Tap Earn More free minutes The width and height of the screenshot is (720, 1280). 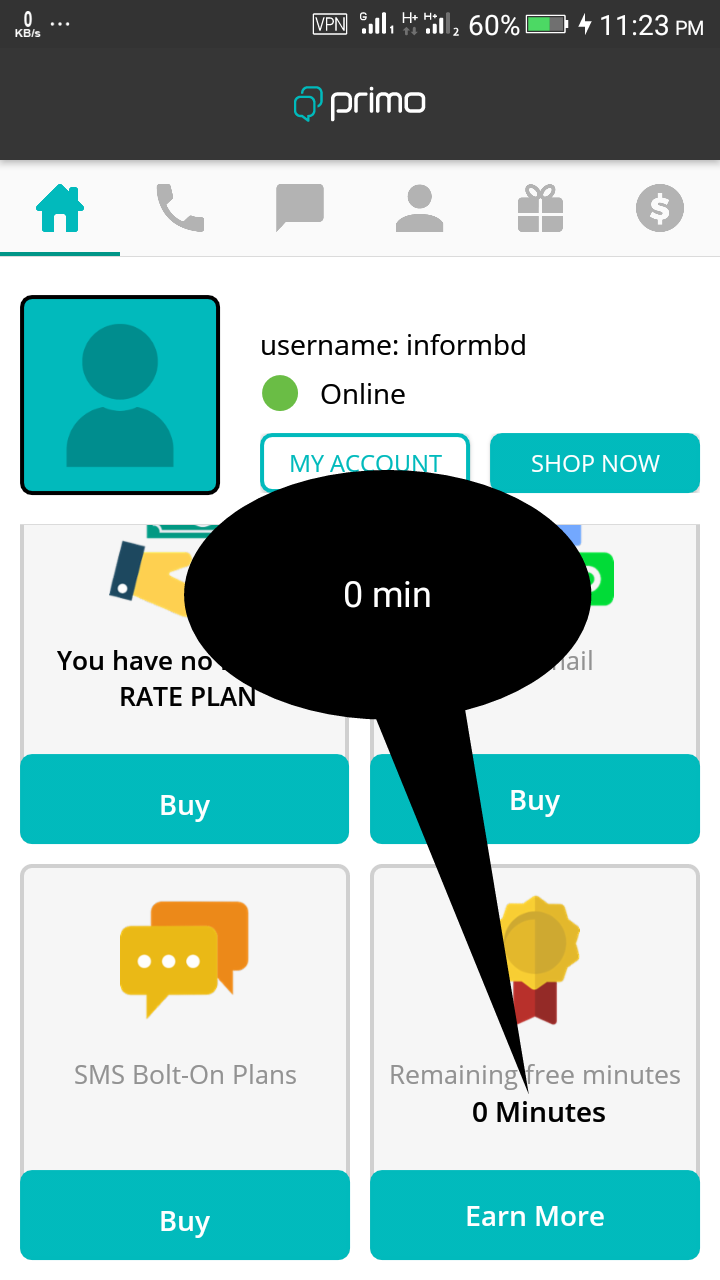tap(534, 1216)
